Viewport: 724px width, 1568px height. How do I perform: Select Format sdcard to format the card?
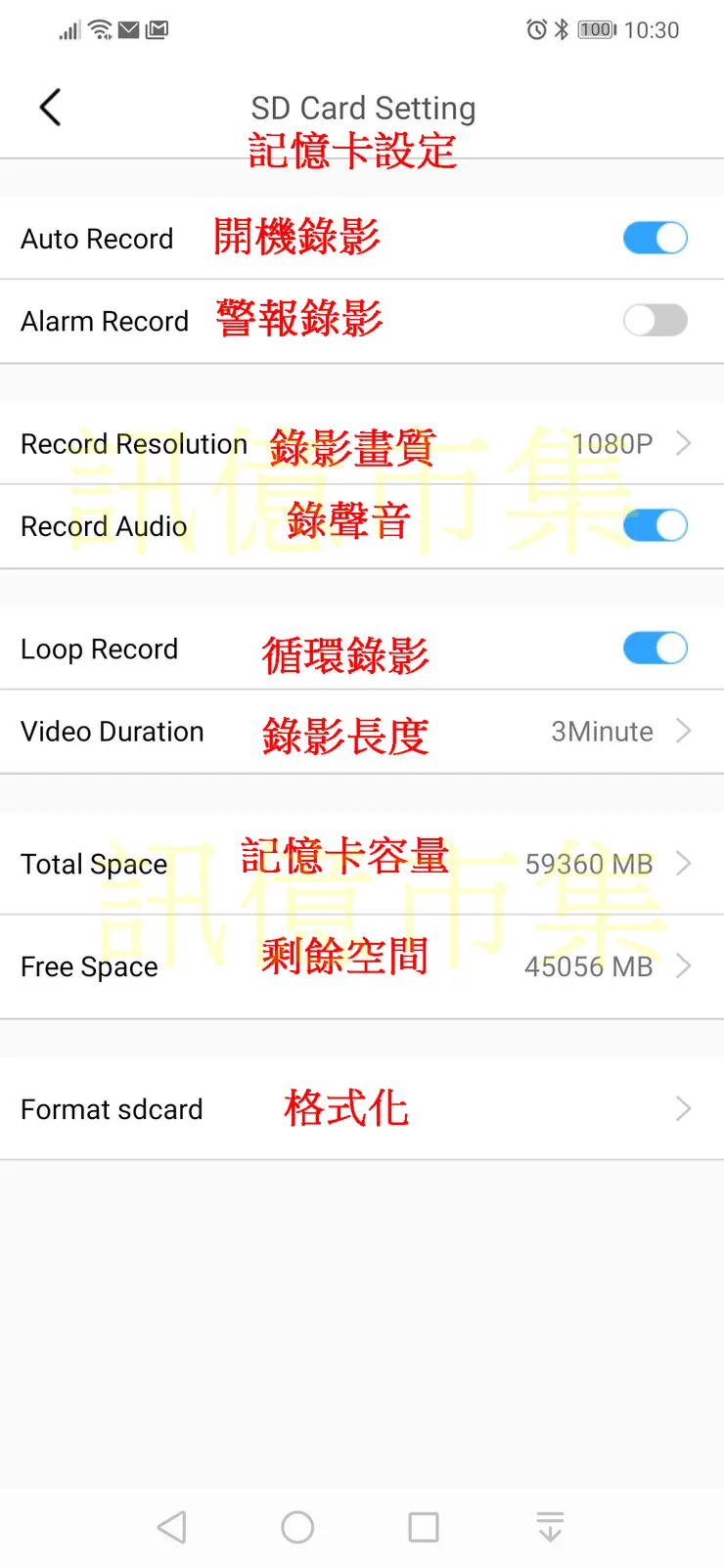111,1108
